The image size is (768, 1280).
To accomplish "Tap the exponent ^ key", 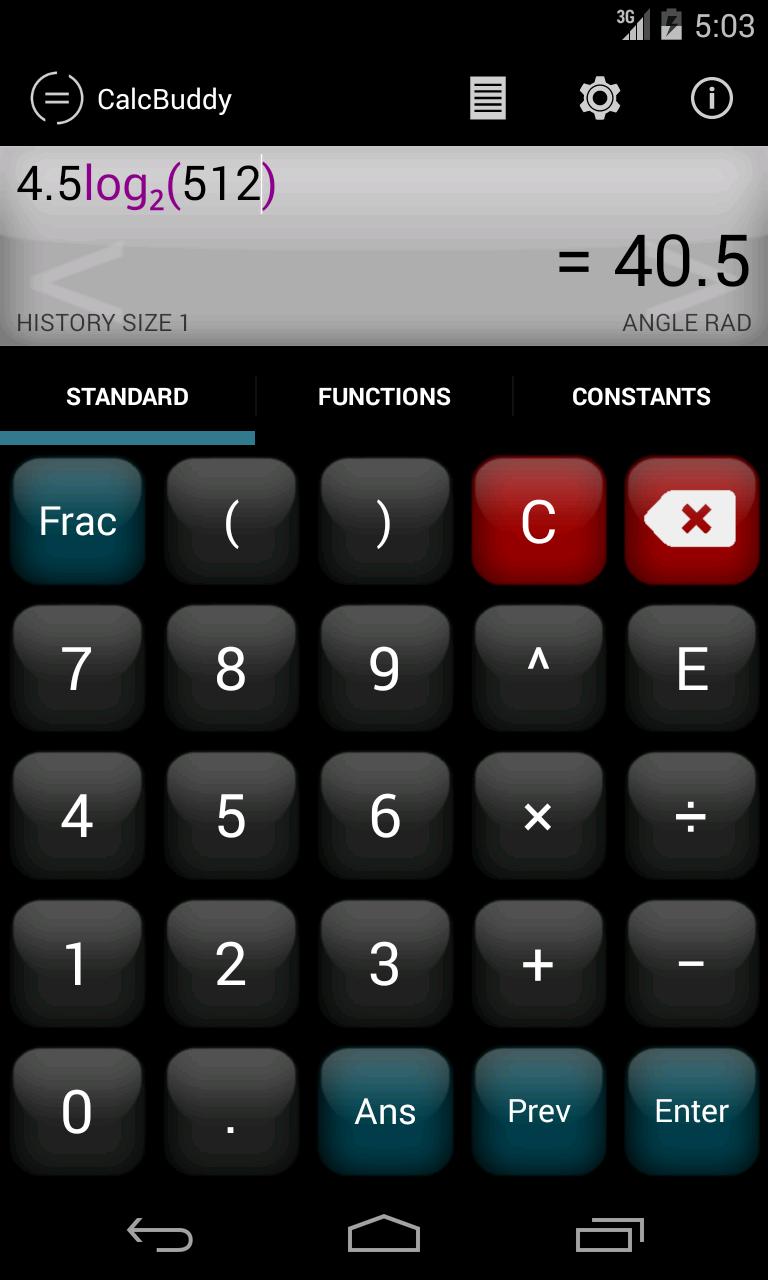I will tap(538, 668).
